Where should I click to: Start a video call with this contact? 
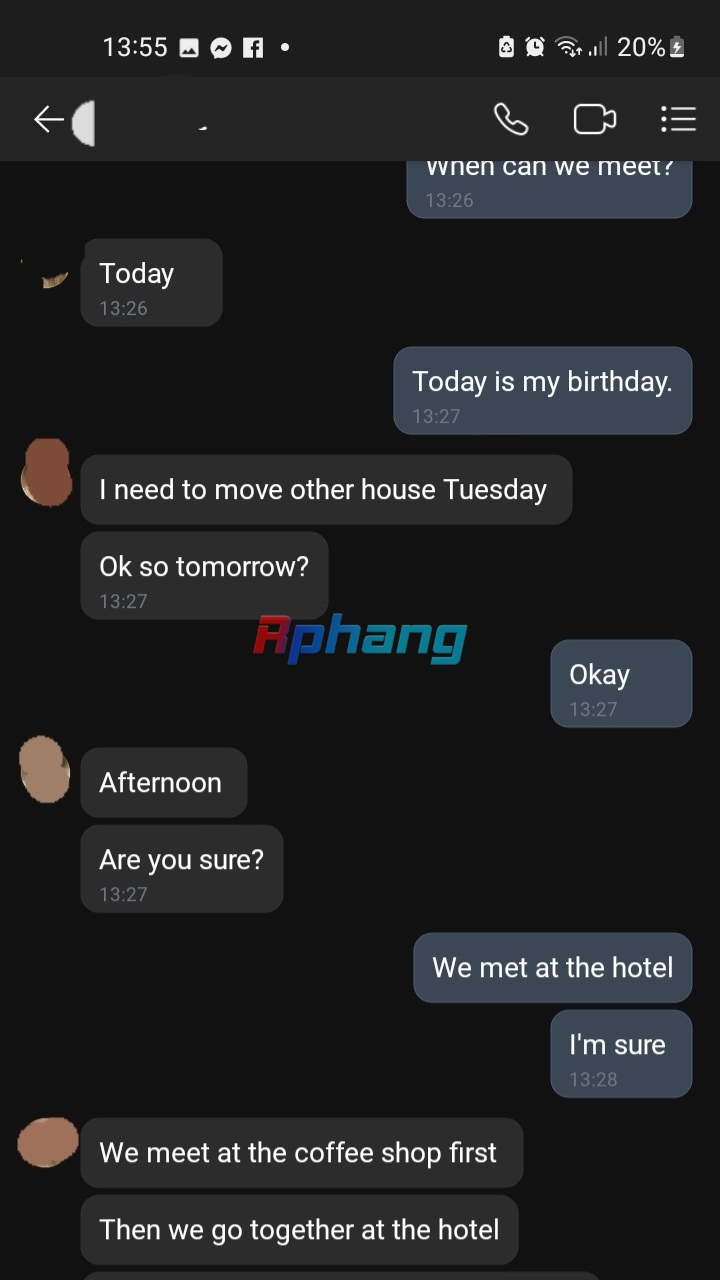[594, 120]
